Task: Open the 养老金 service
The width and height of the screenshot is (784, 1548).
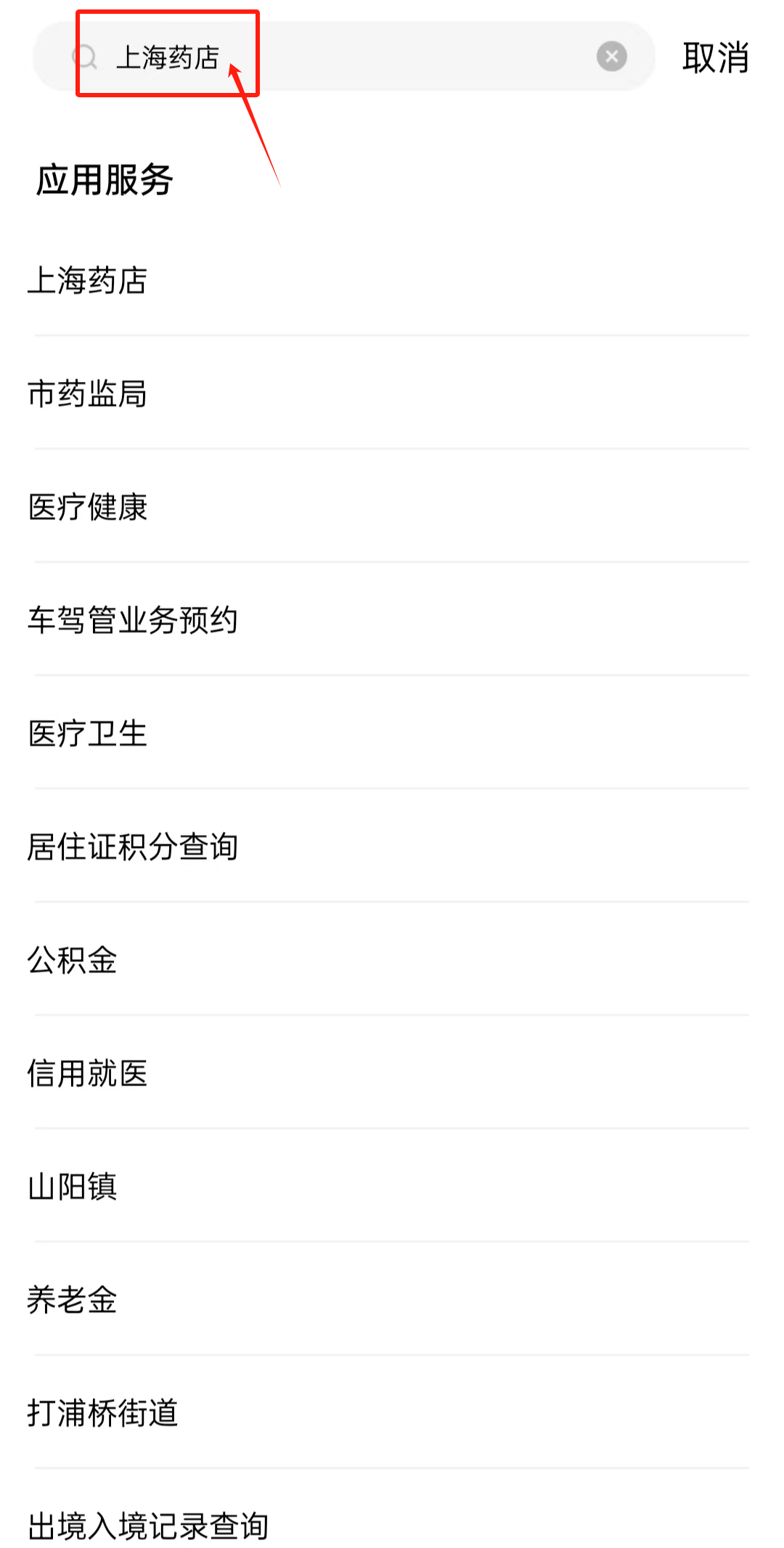Action: click(x=73, y=1300)
